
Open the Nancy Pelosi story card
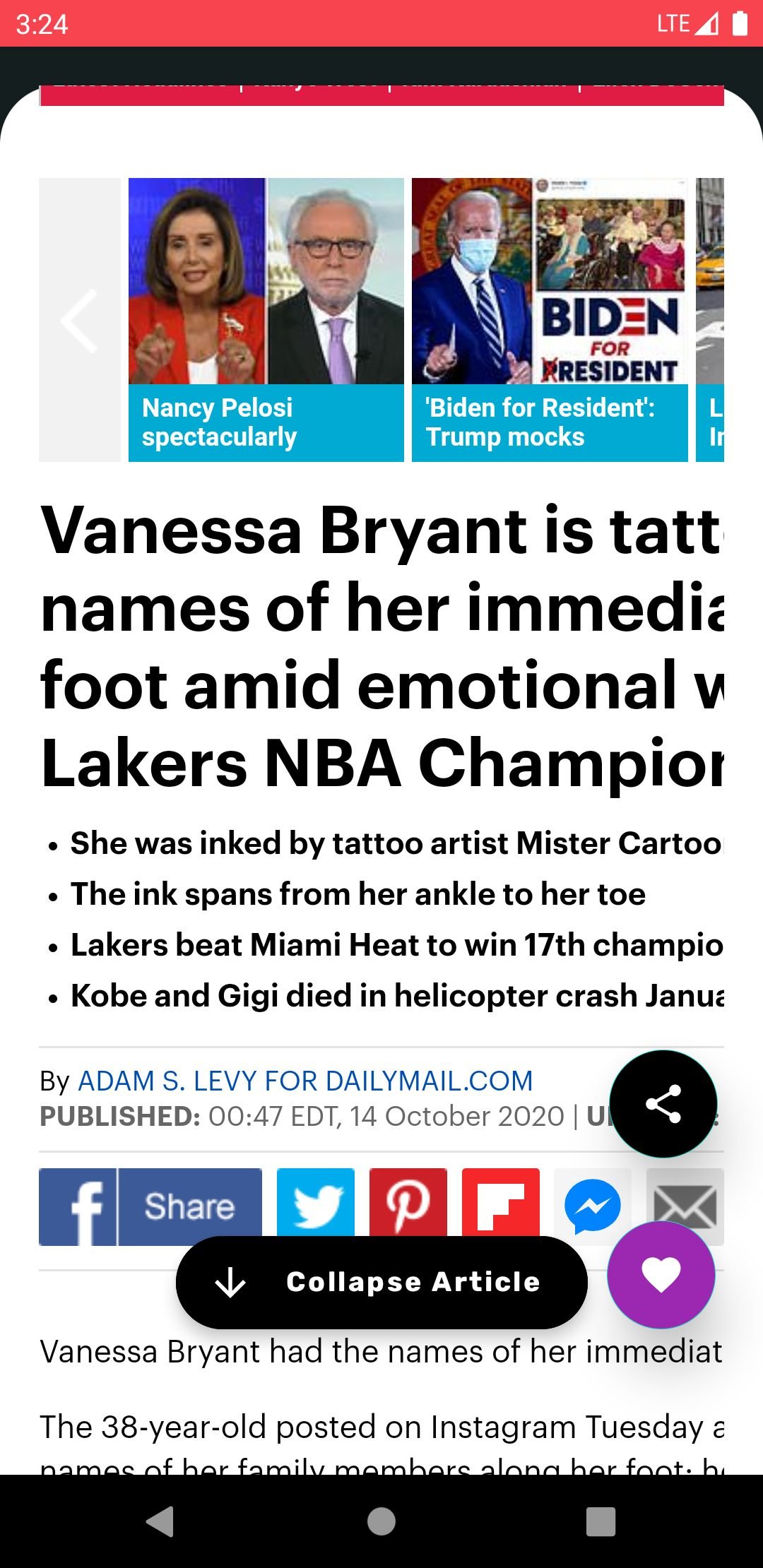266,319
